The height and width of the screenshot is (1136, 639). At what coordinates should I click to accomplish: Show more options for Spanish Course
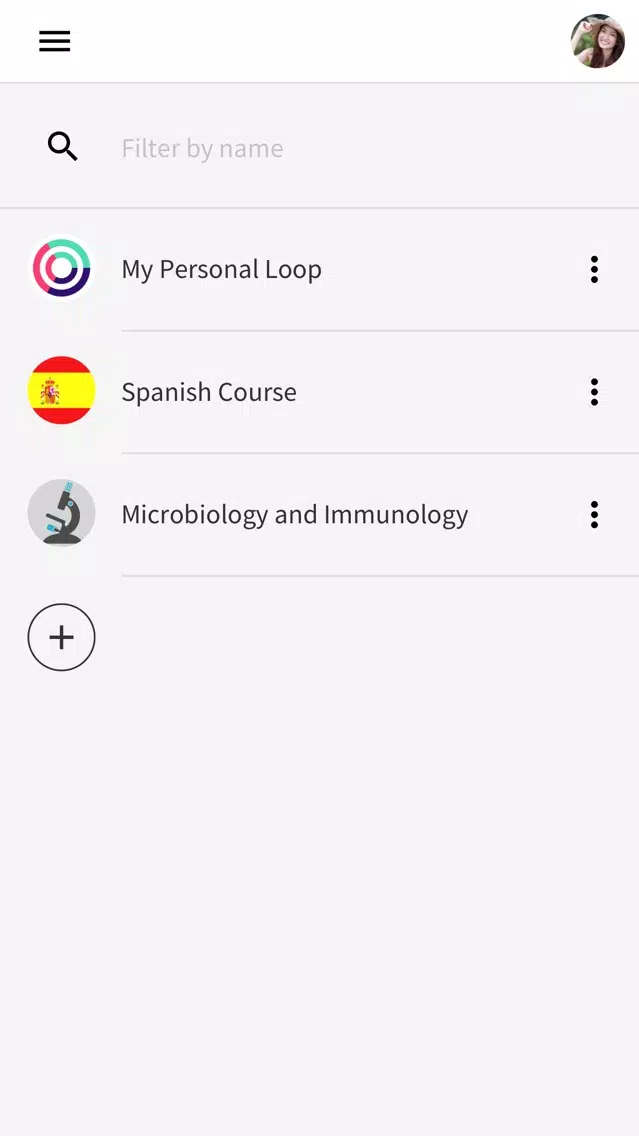594,392
